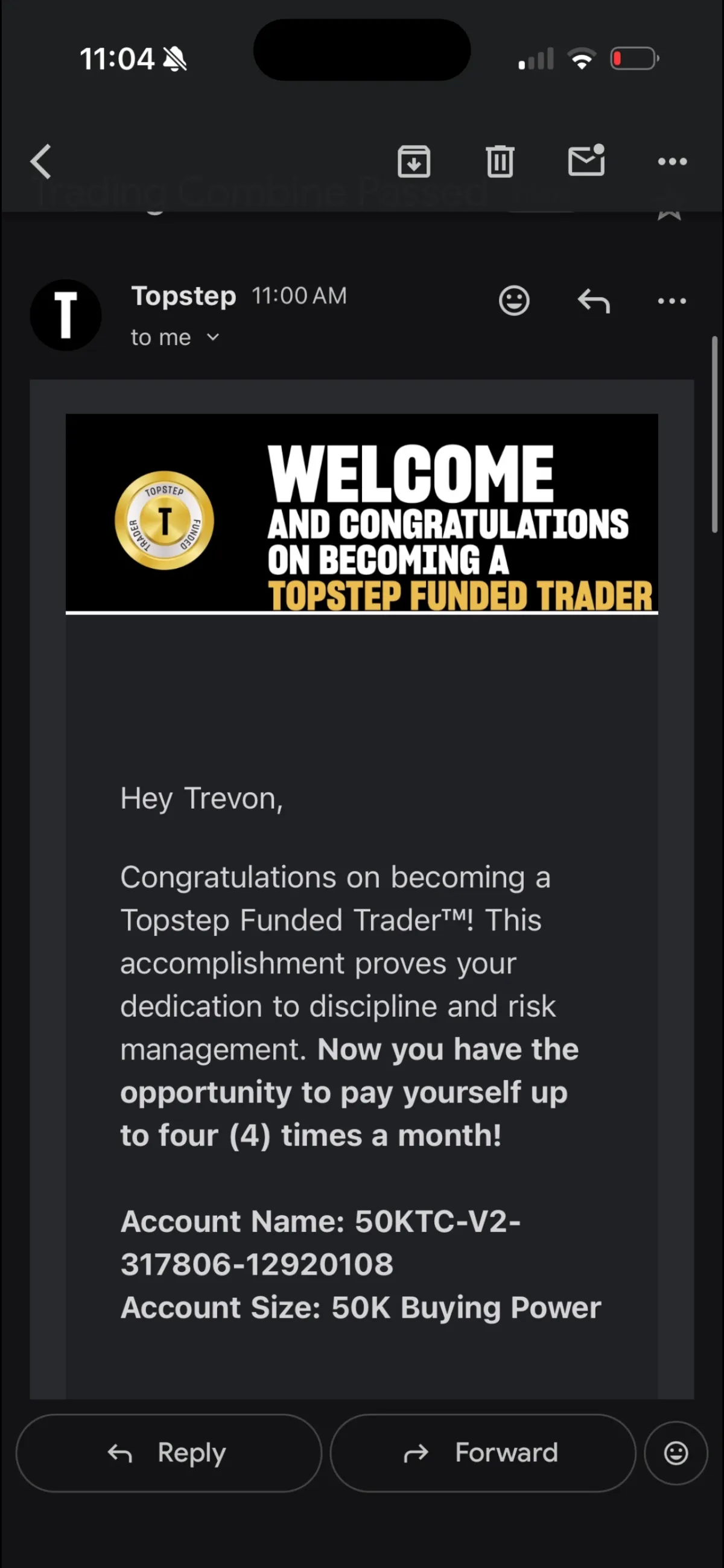Archive this email

click(414, 162)
